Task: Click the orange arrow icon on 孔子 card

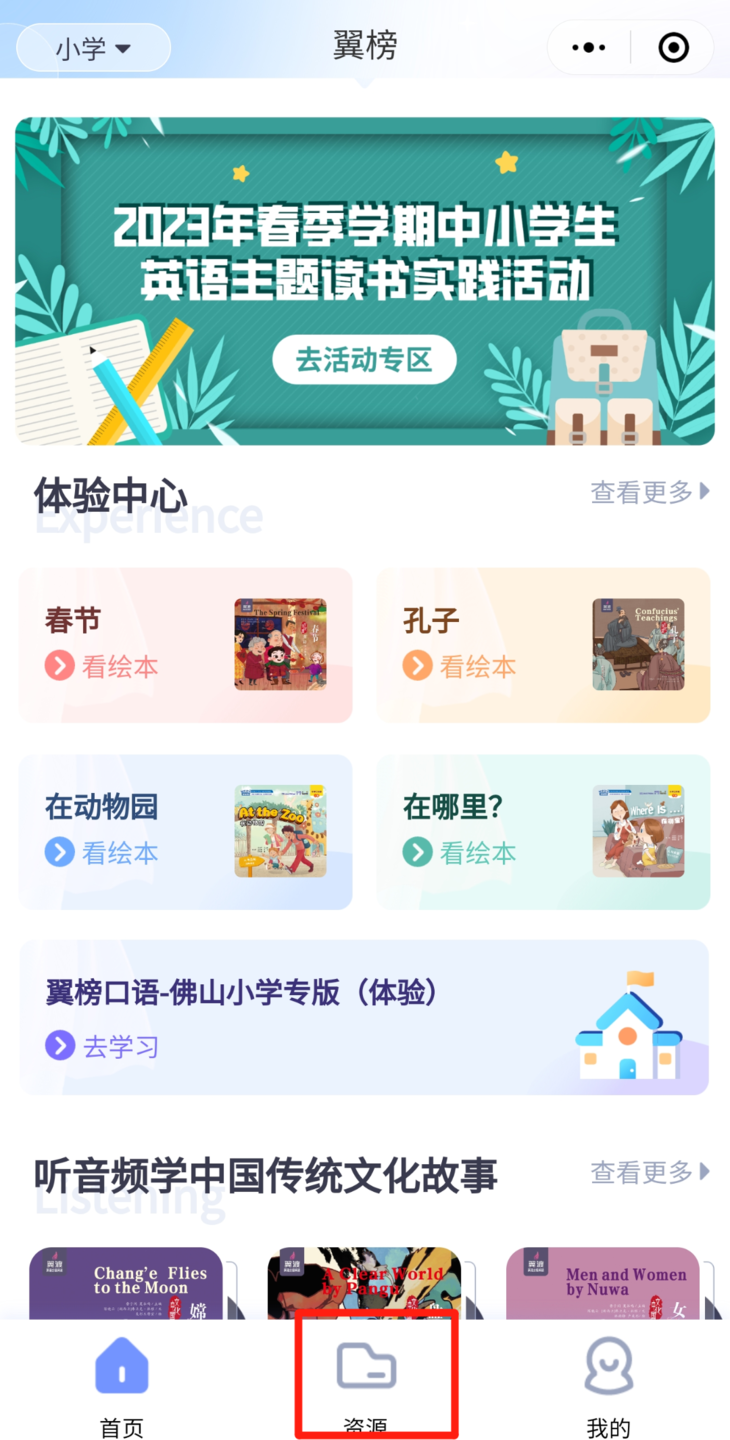Action: point(418,666)
